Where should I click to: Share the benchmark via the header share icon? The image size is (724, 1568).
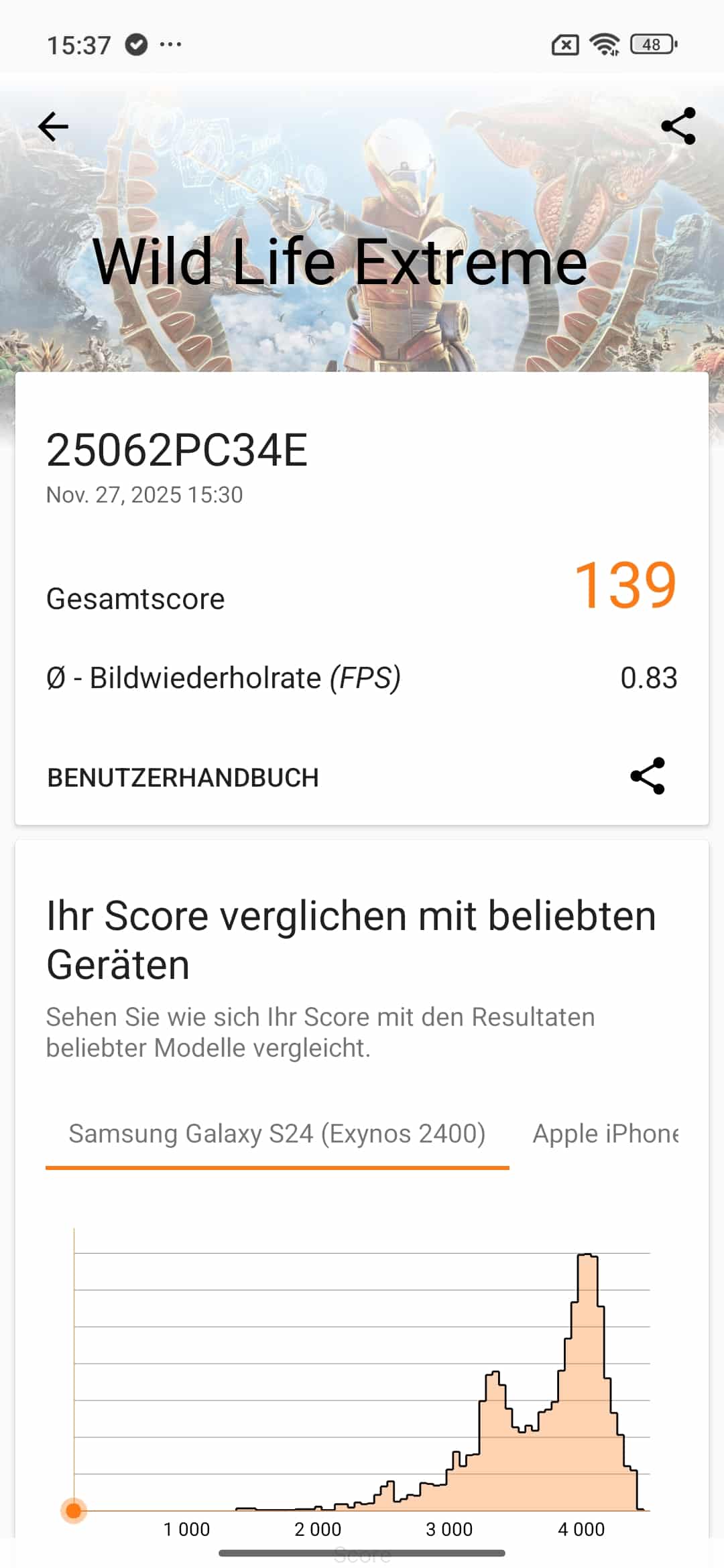tap(678, 126)
